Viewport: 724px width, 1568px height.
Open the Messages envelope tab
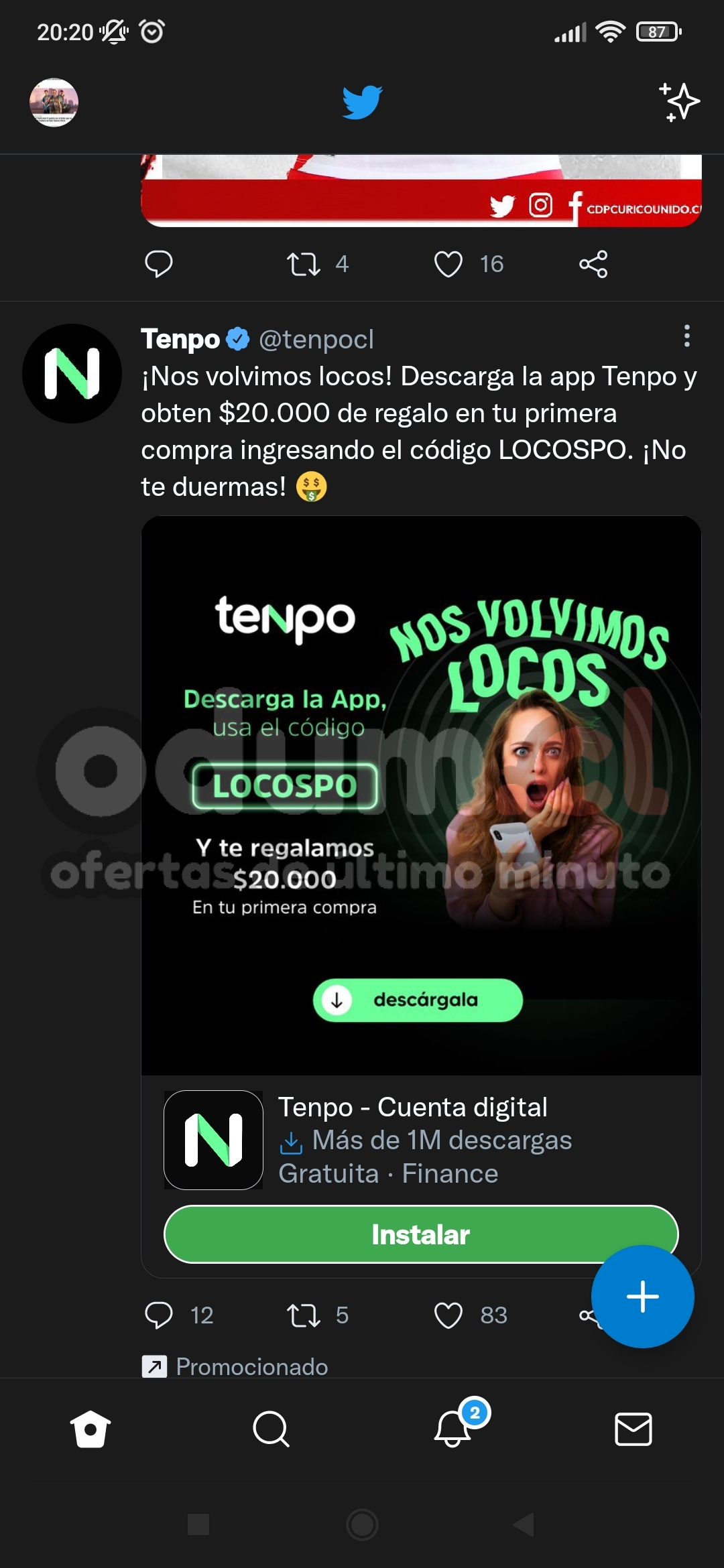click(633, 1429)
